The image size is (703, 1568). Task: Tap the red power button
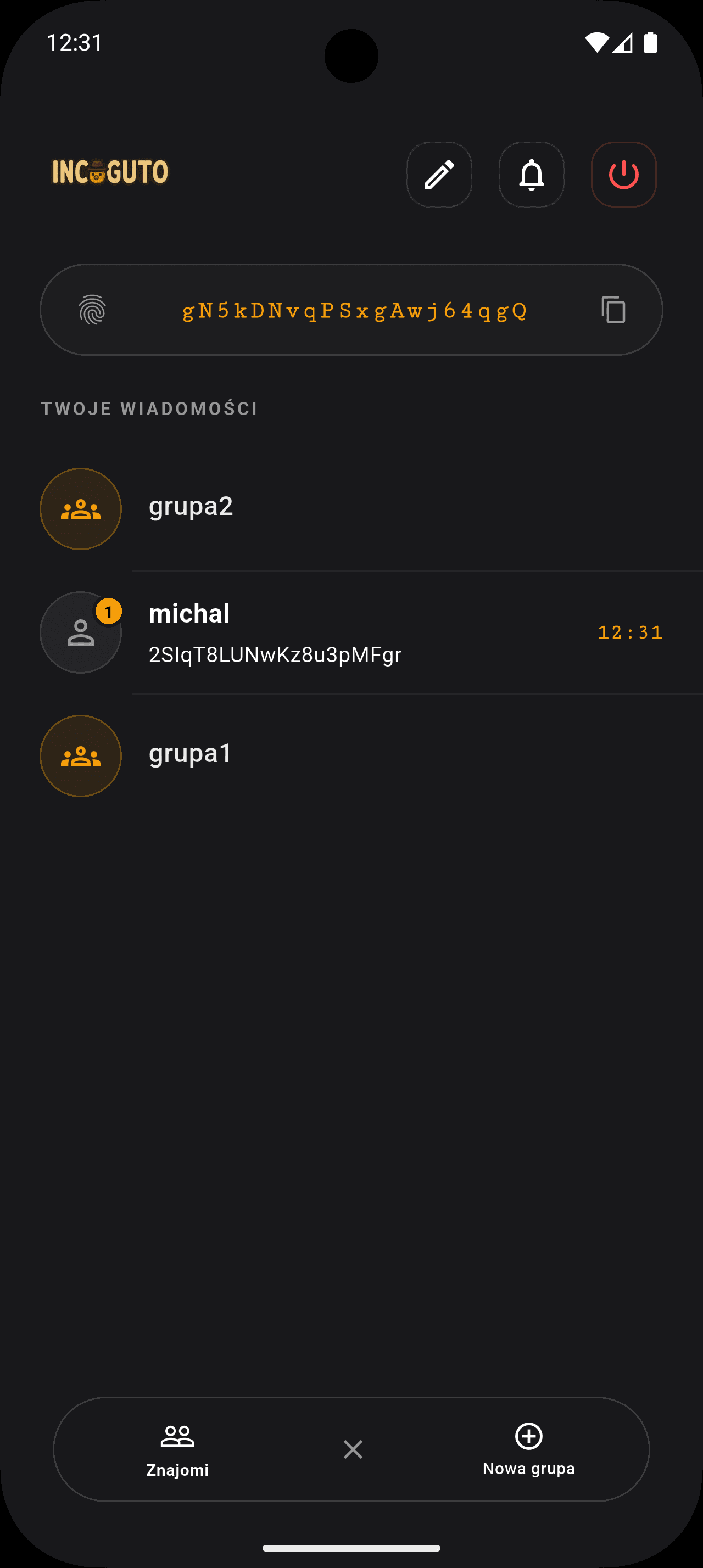[623, 175]
